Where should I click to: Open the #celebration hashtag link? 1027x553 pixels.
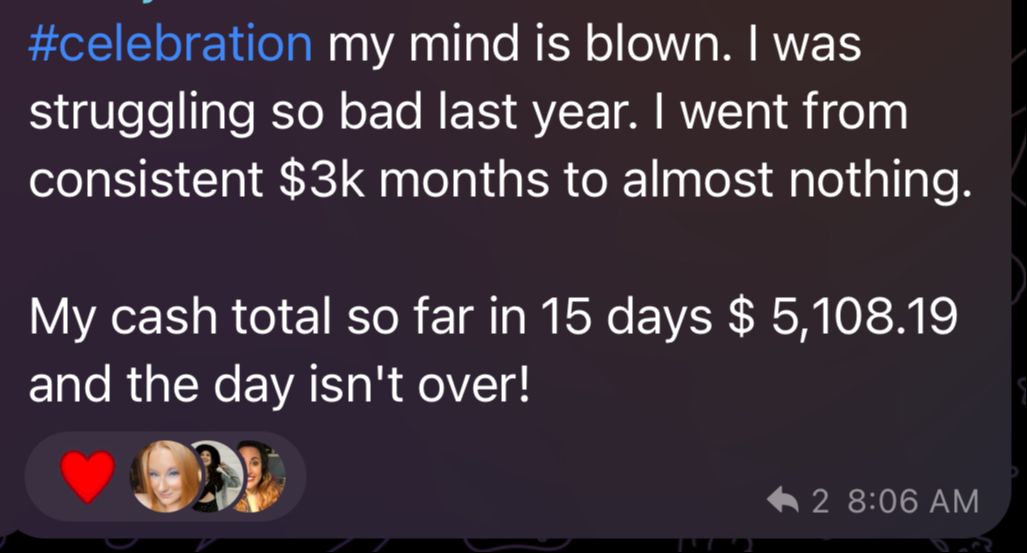coord(170,46)
